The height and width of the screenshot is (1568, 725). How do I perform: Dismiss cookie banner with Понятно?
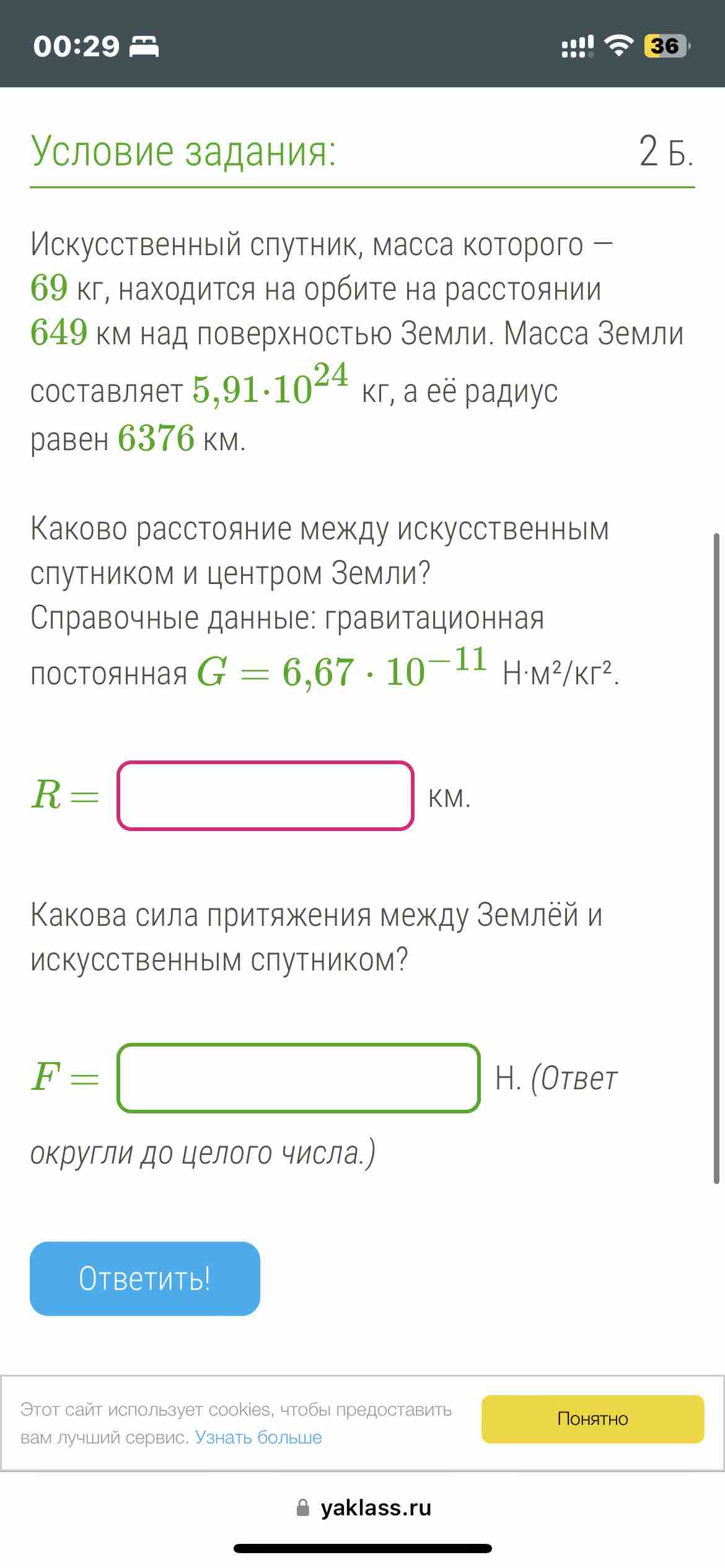(x=592, y=1419)
